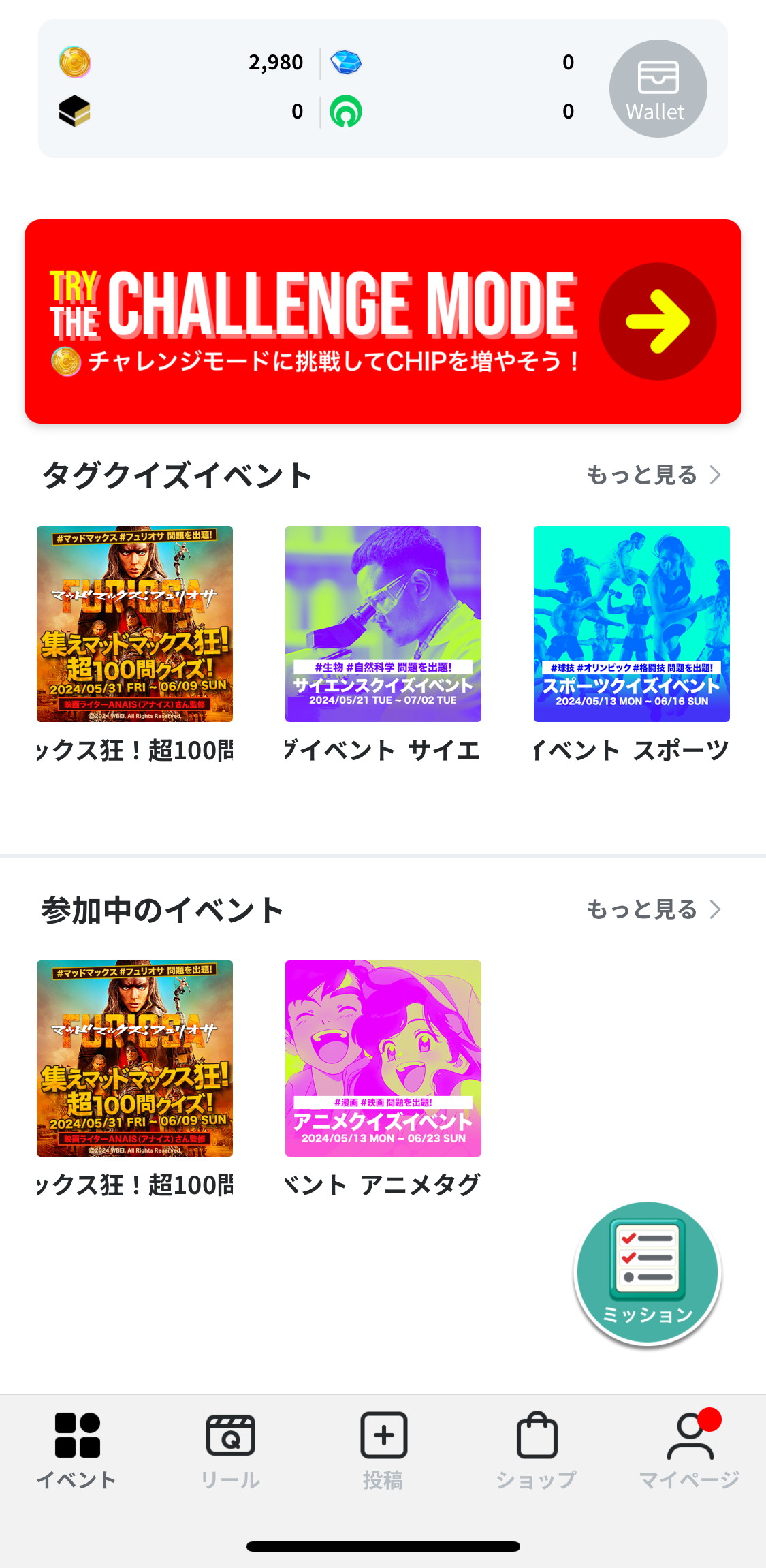Open the ミッション floating button
Screen dimensions: 766x1568
tap(647, 1274)
